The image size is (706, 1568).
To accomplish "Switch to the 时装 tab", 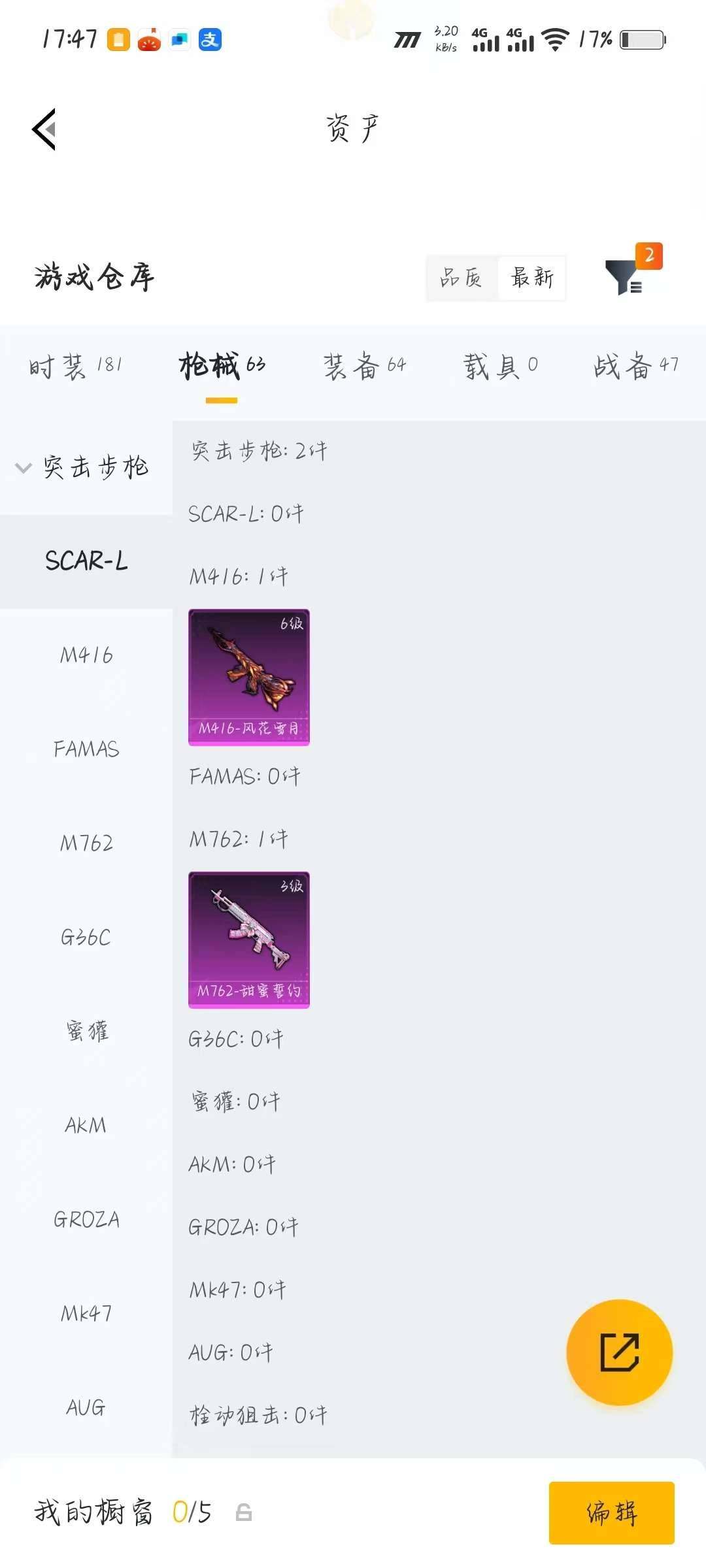I will click(75, 367).
